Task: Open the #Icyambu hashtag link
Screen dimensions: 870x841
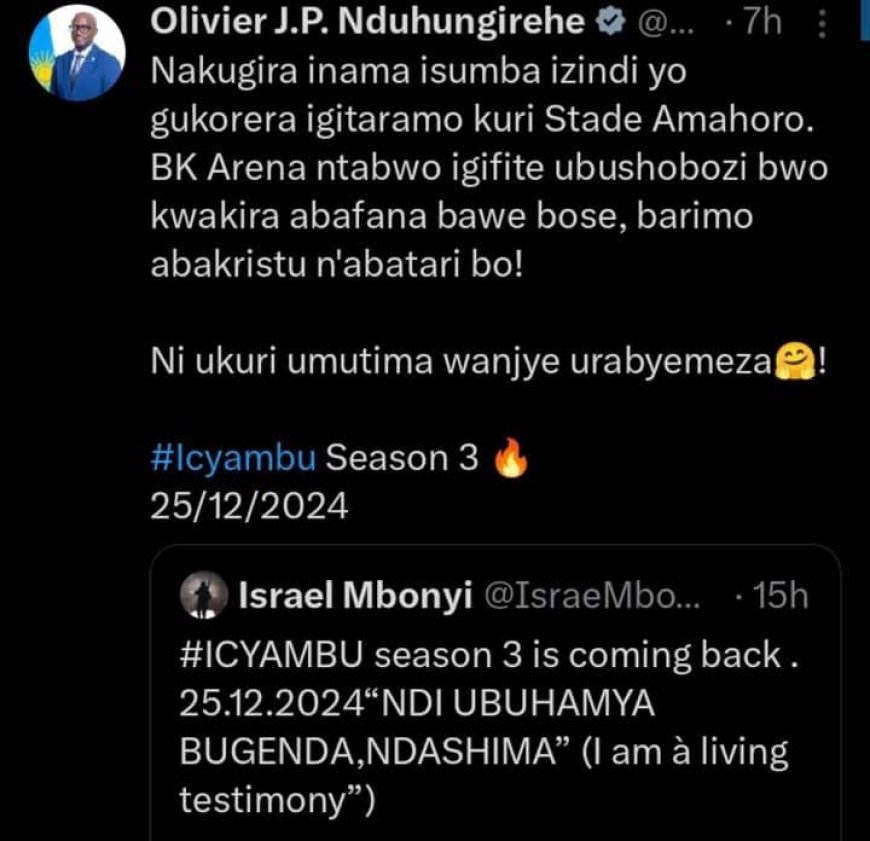Action: tap(233, 458)
